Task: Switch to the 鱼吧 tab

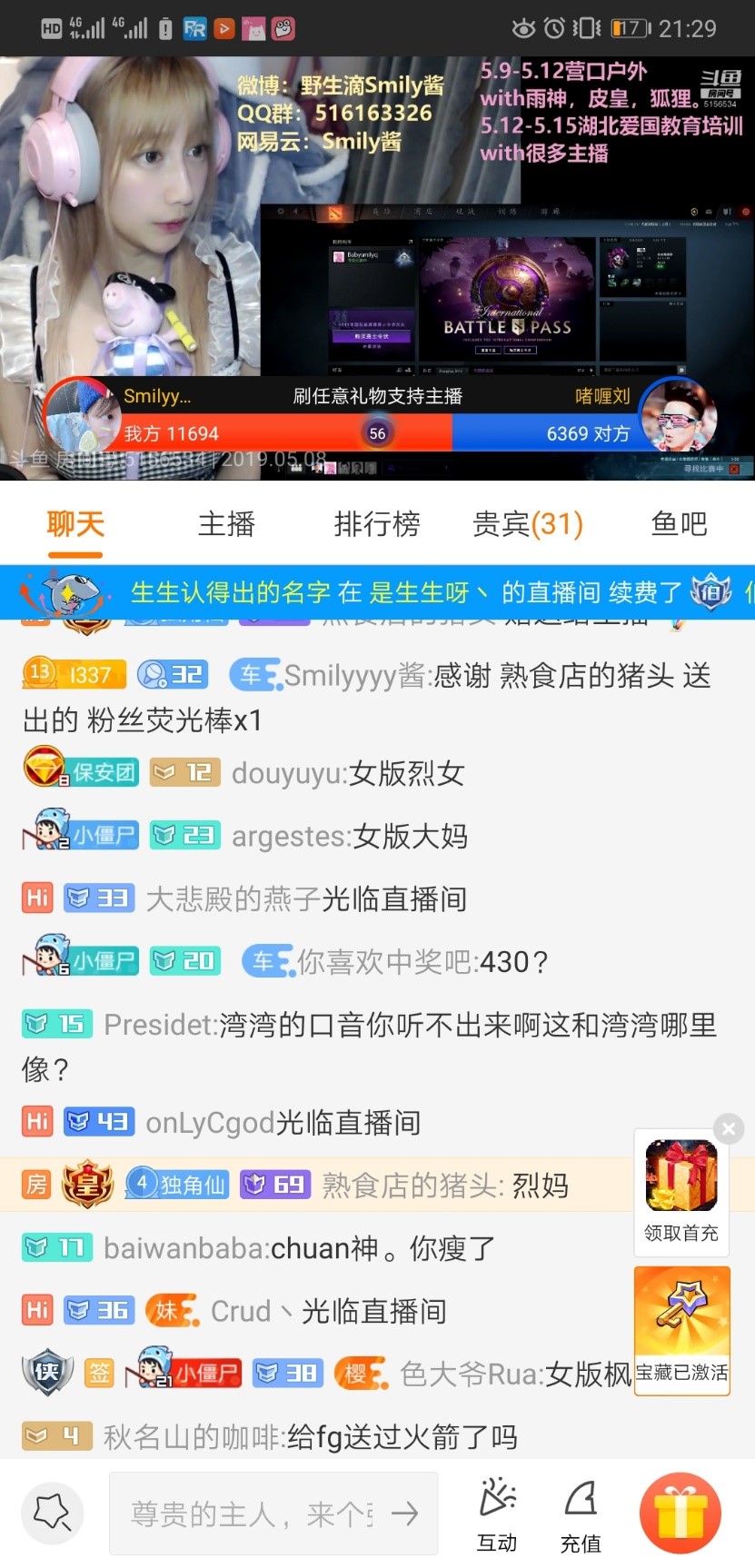Action: 679,524
